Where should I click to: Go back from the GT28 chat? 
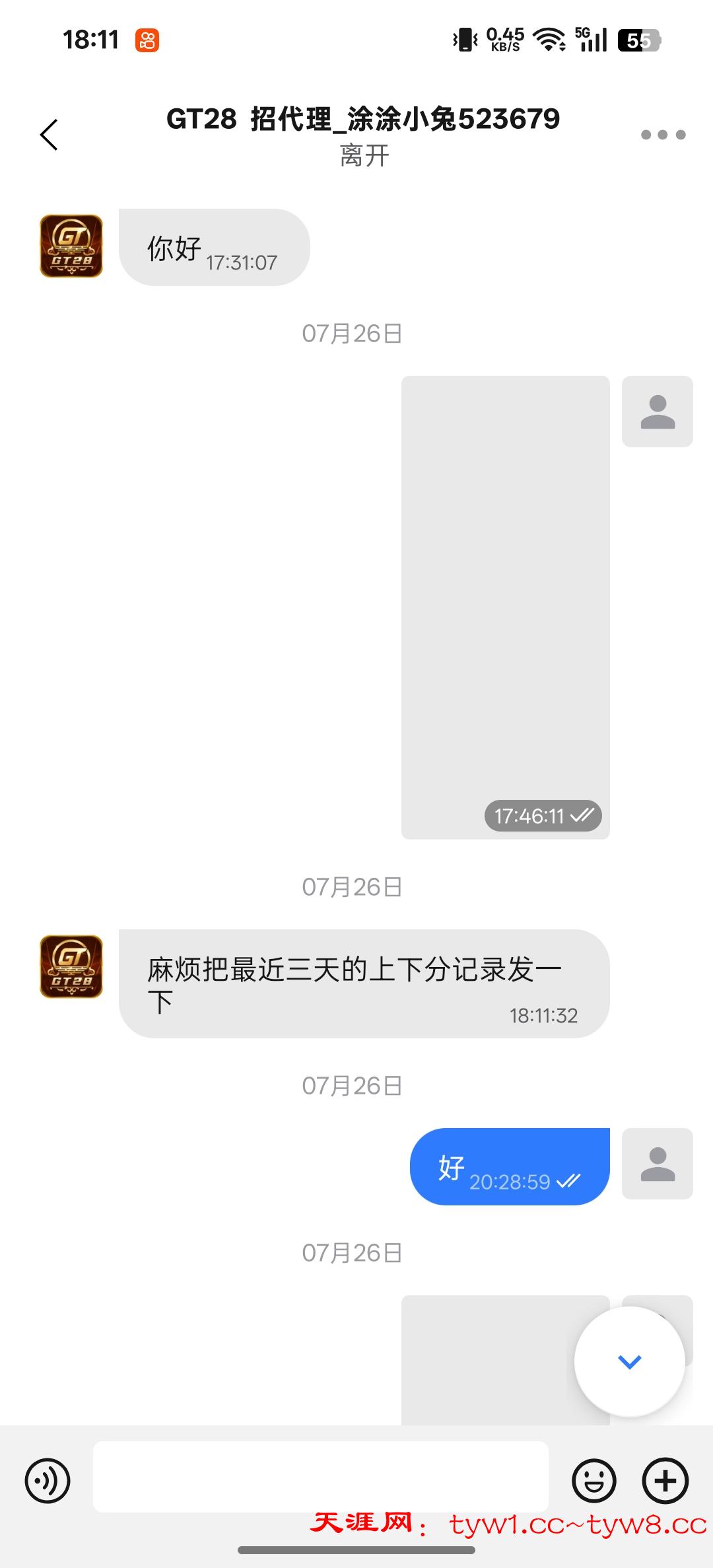click(50, 135)
